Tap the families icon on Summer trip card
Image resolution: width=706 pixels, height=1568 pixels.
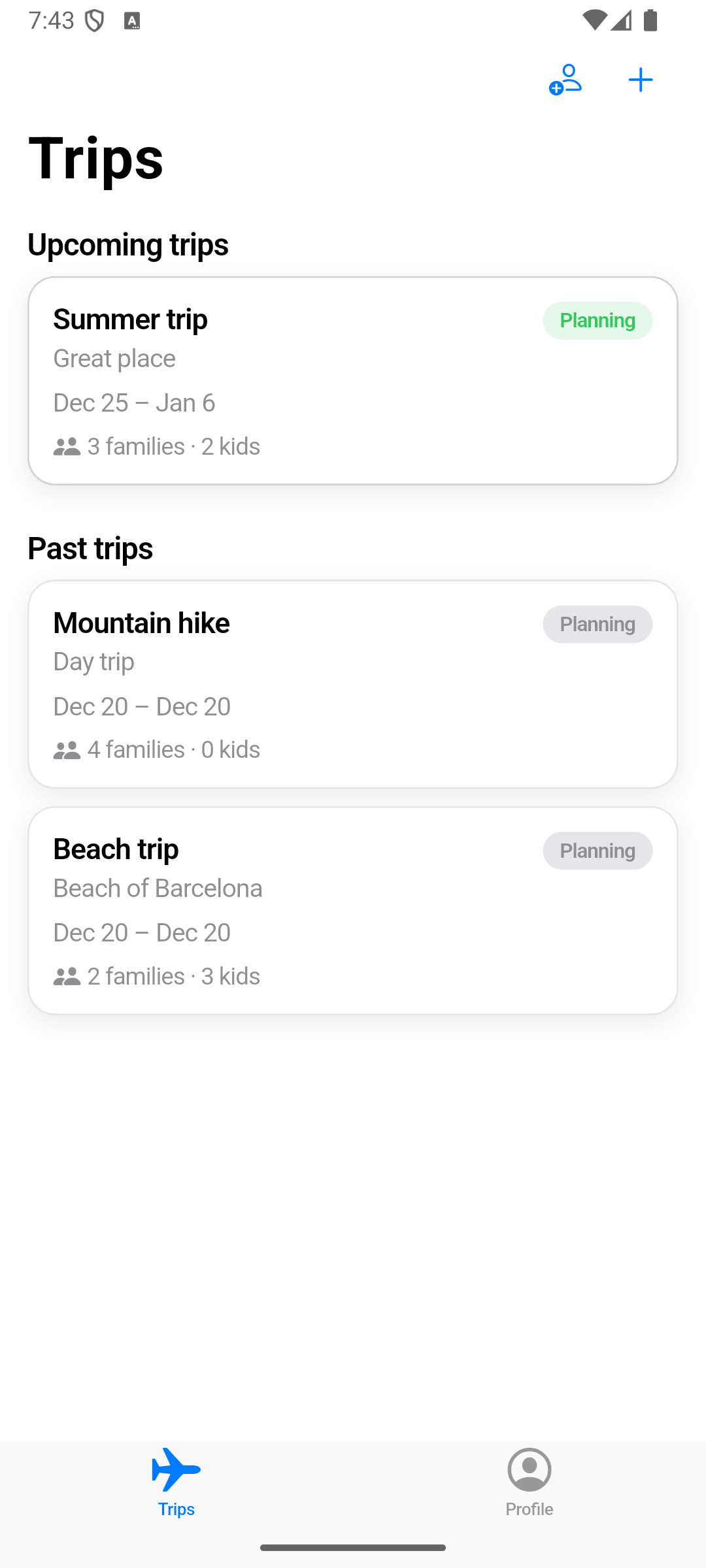point(66,446)
